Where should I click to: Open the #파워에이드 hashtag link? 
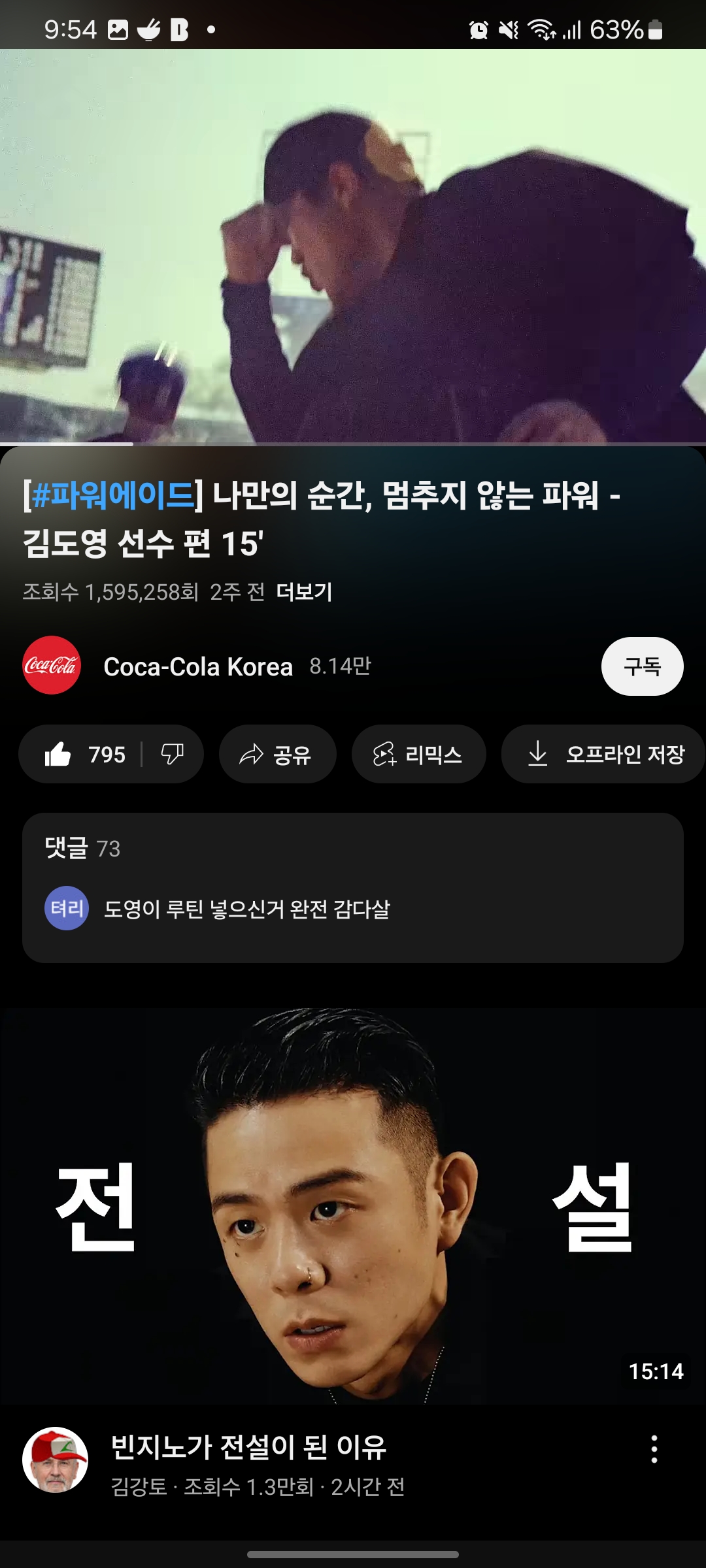pos(112,496)
